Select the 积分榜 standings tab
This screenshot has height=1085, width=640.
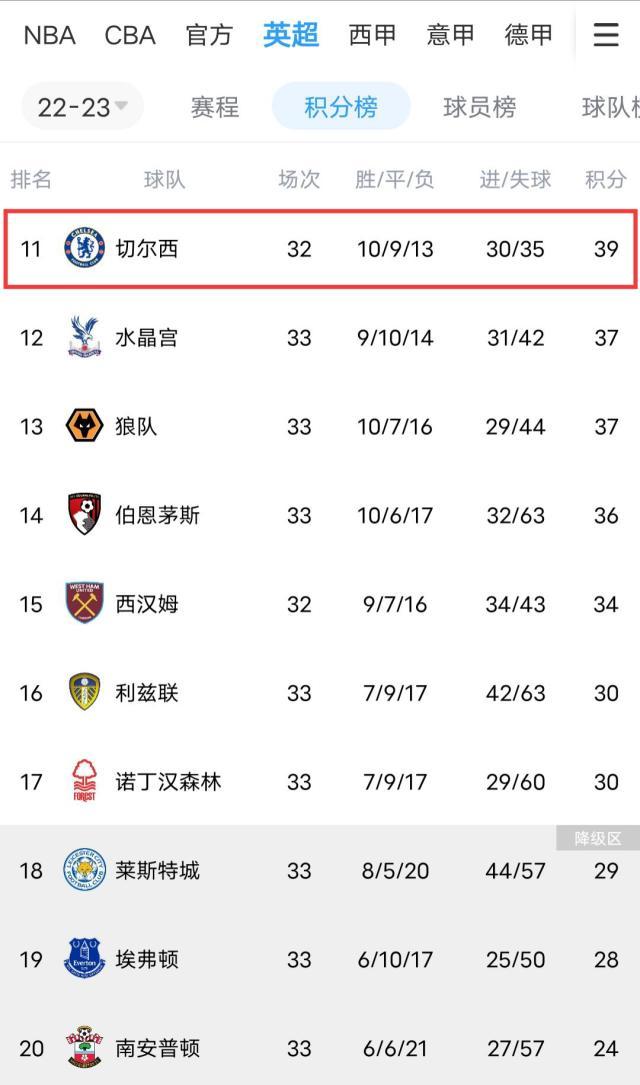pyautogui.click(x=341, y=107)
